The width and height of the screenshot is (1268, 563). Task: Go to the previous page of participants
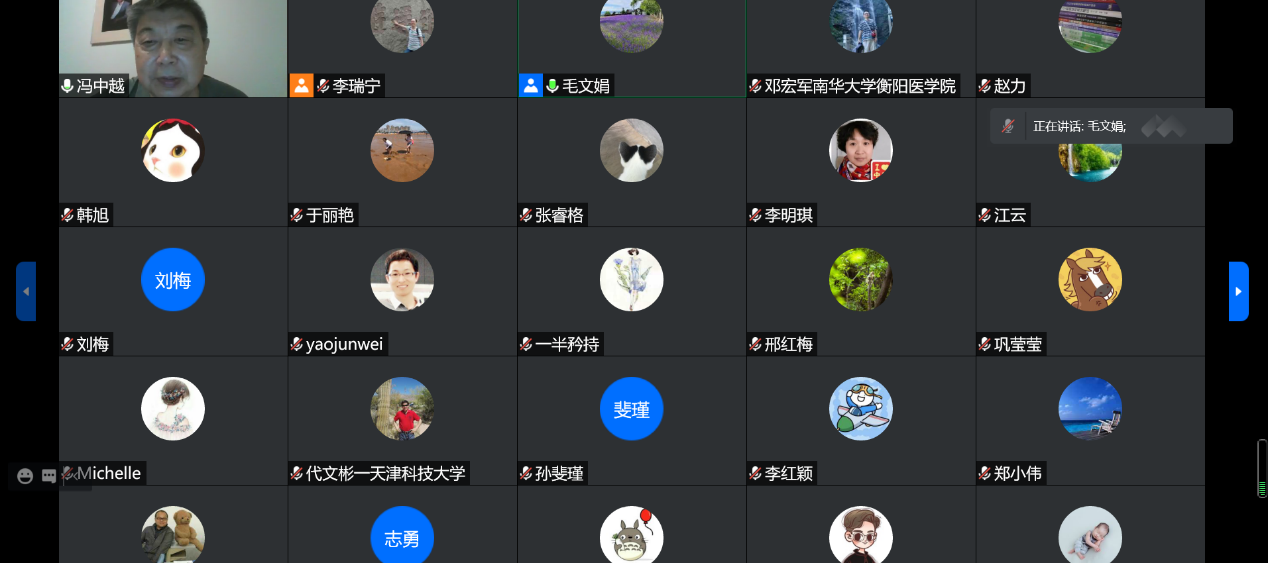[x=26, y=291]
